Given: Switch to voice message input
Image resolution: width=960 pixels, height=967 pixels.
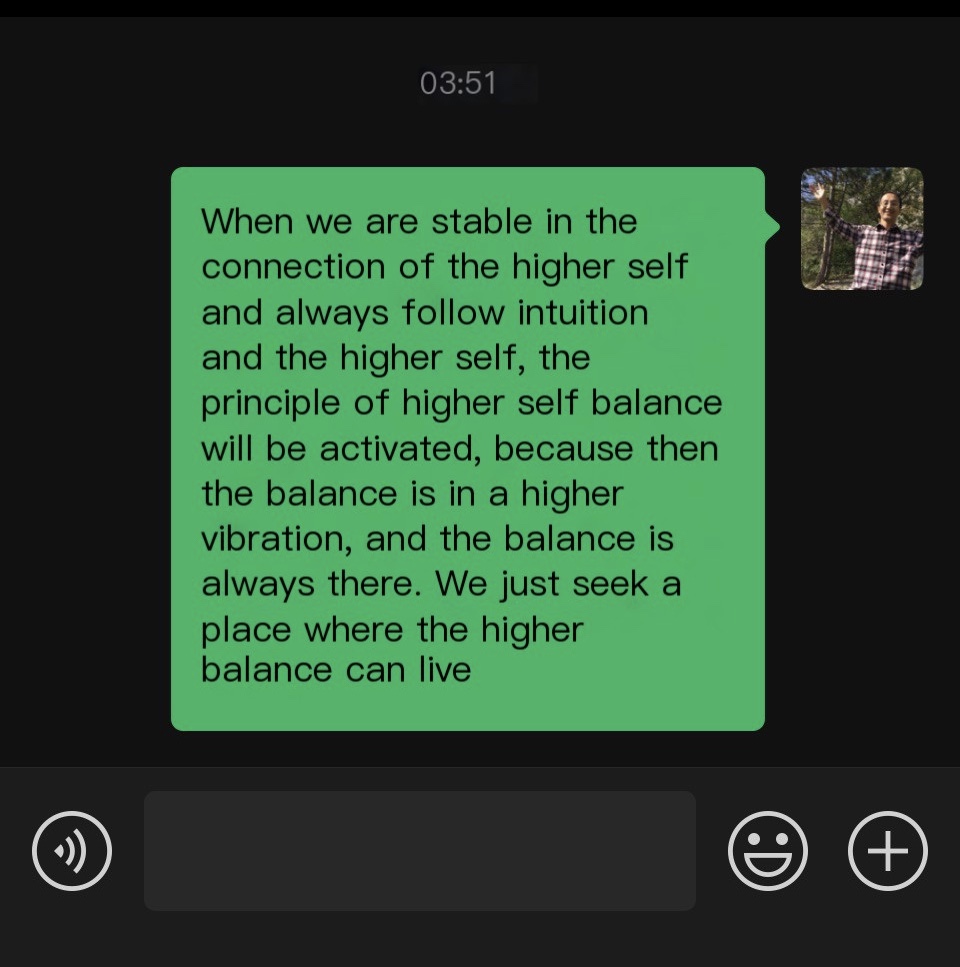Looking at the screenshot, I should point(72,851).
